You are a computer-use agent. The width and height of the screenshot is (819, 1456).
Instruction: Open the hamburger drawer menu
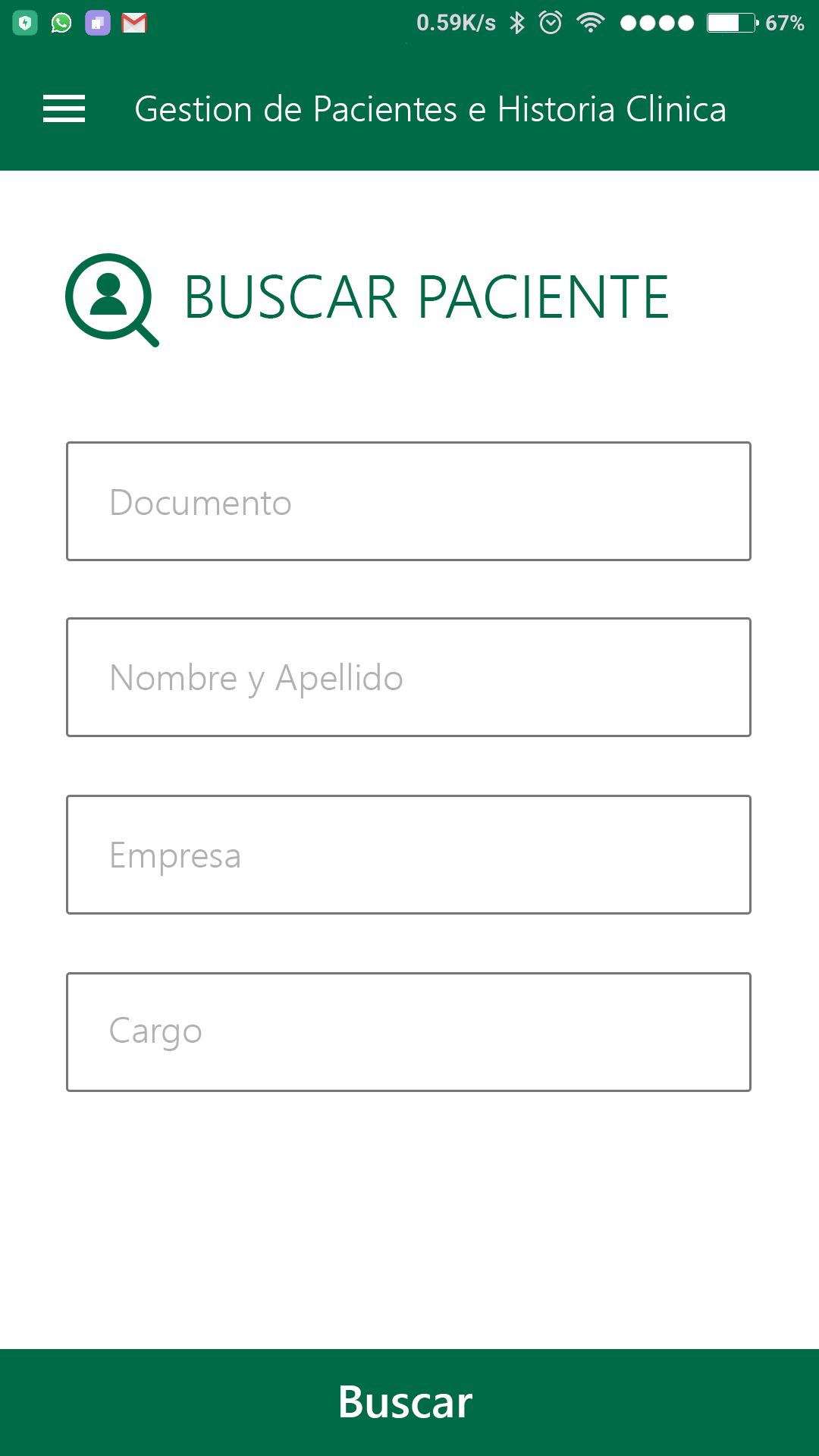pos(64,109)
